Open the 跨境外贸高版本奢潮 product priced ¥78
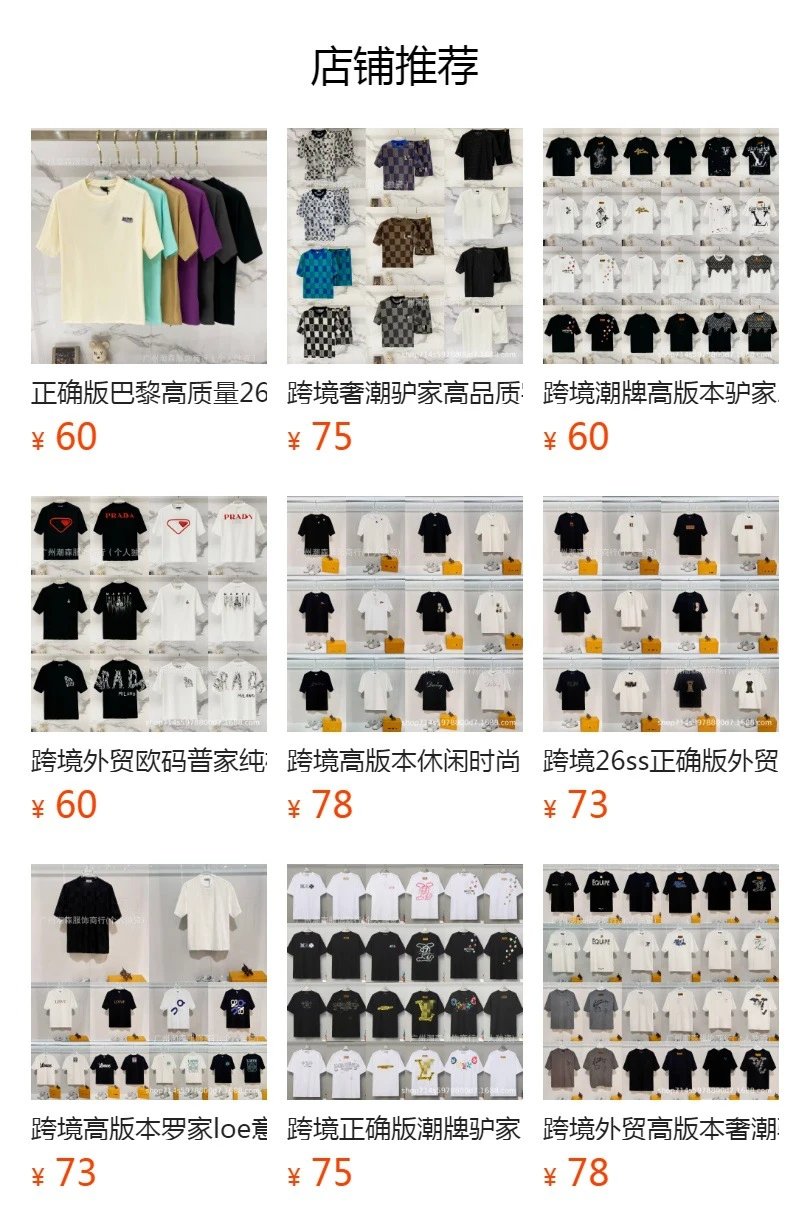 660,982
